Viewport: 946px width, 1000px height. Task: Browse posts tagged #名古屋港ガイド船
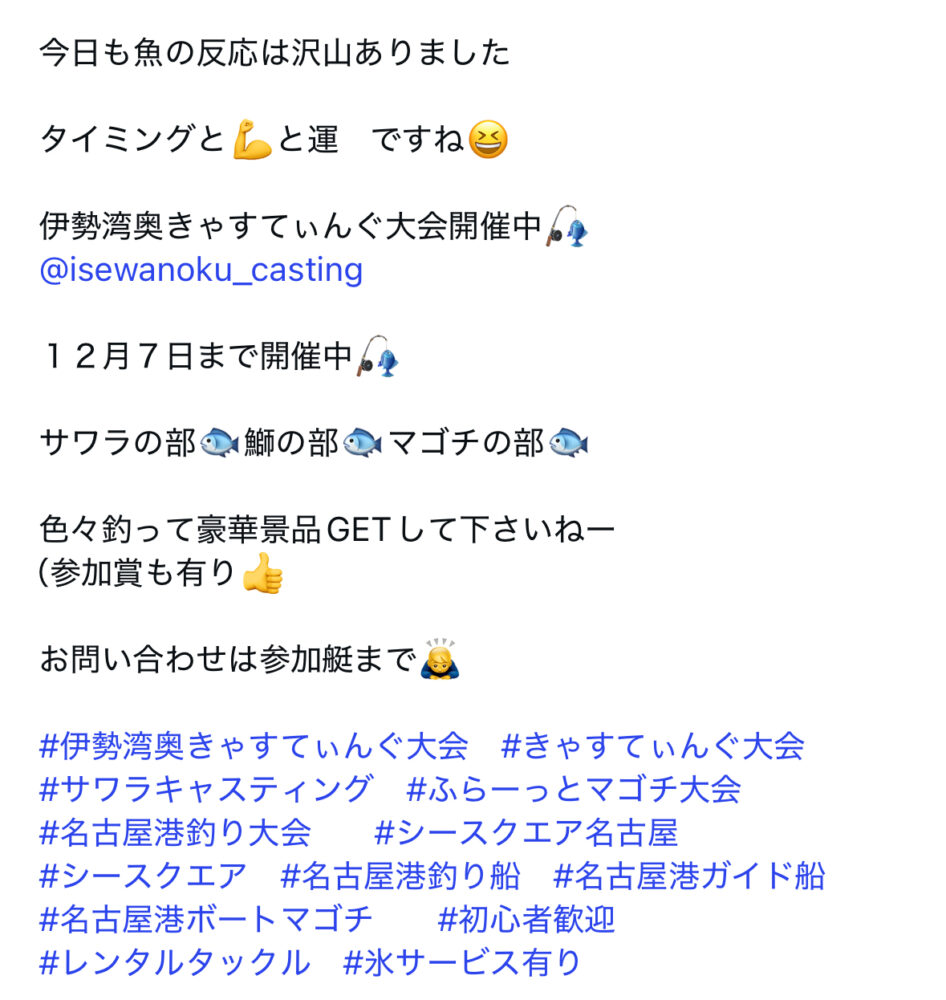click(689, 876)
